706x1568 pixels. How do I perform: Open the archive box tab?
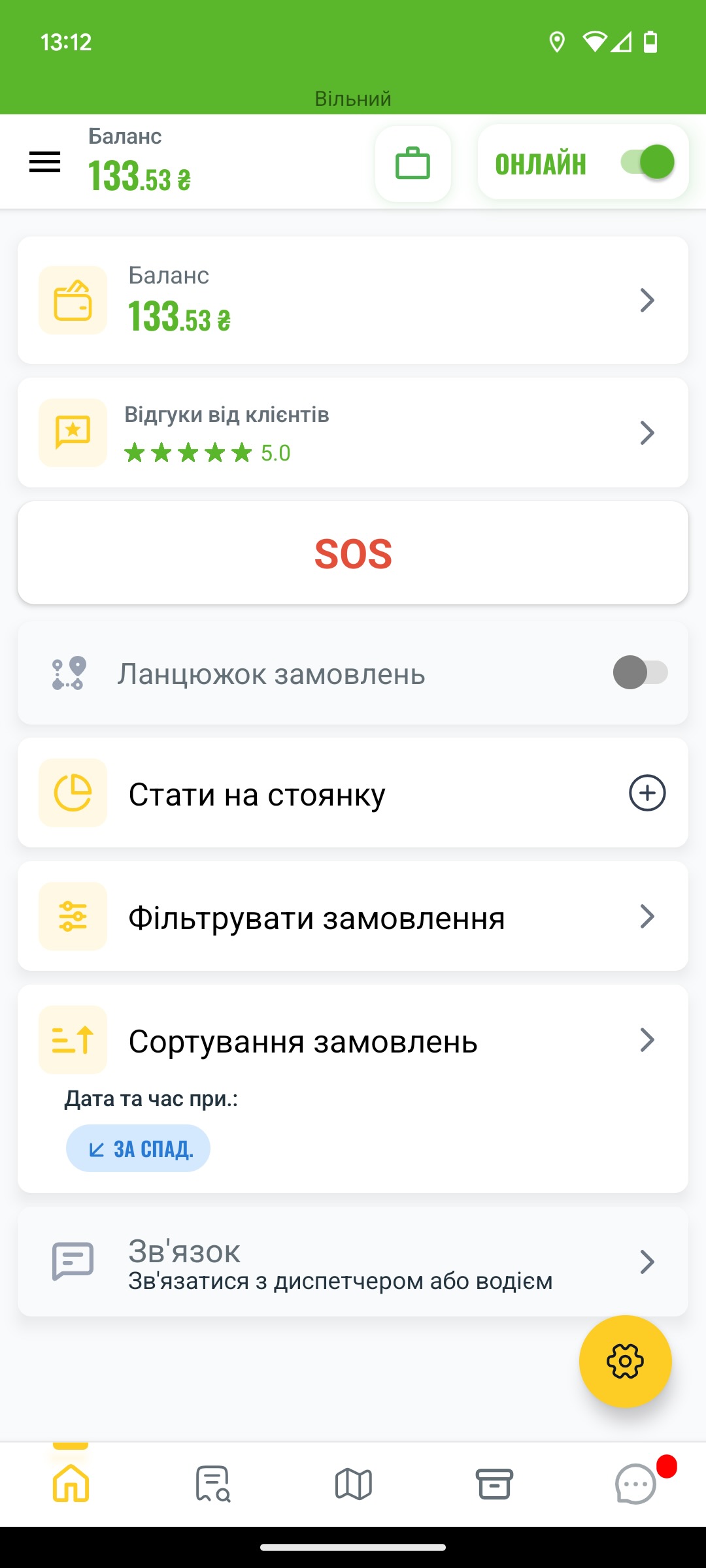tap(494, 1484)
